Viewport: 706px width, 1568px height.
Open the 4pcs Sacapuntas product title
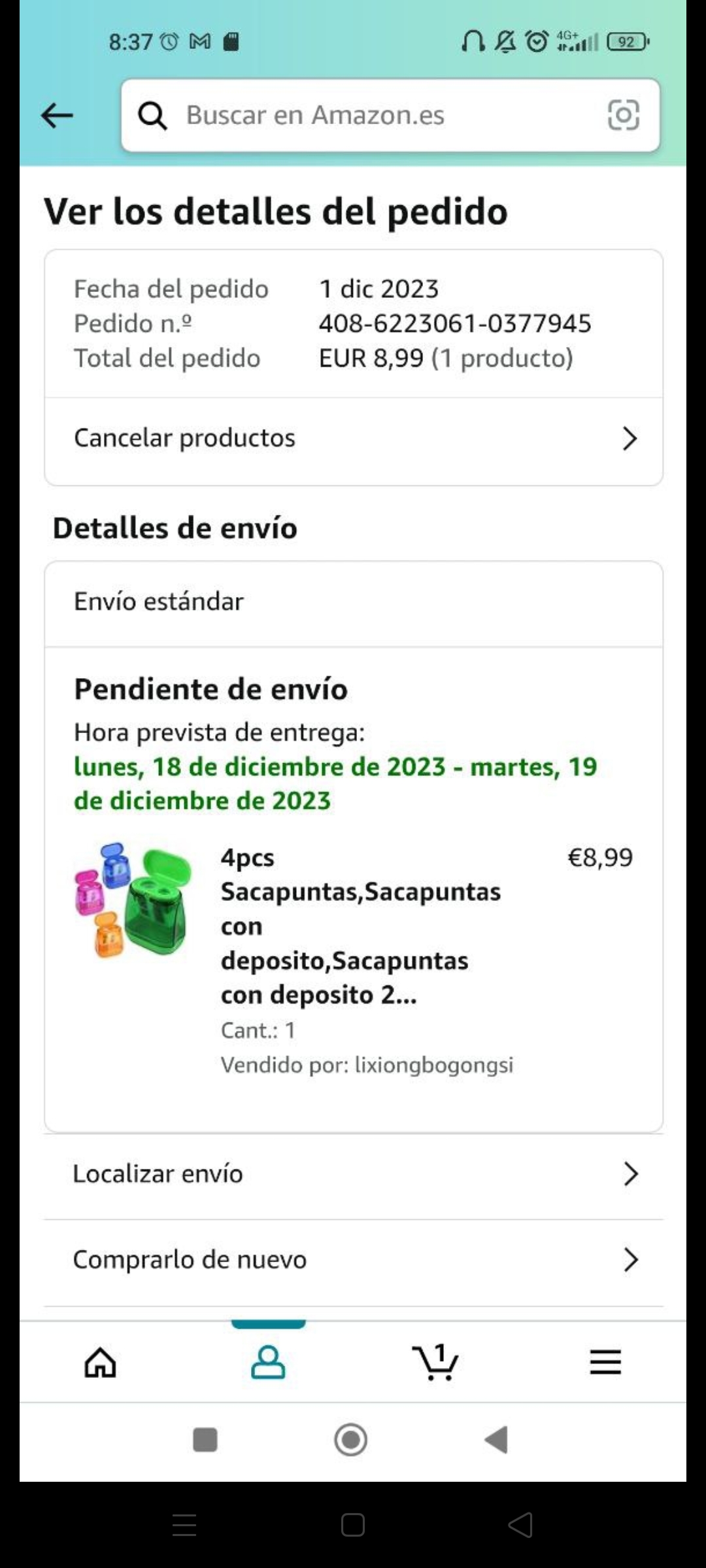click(360, 926)
